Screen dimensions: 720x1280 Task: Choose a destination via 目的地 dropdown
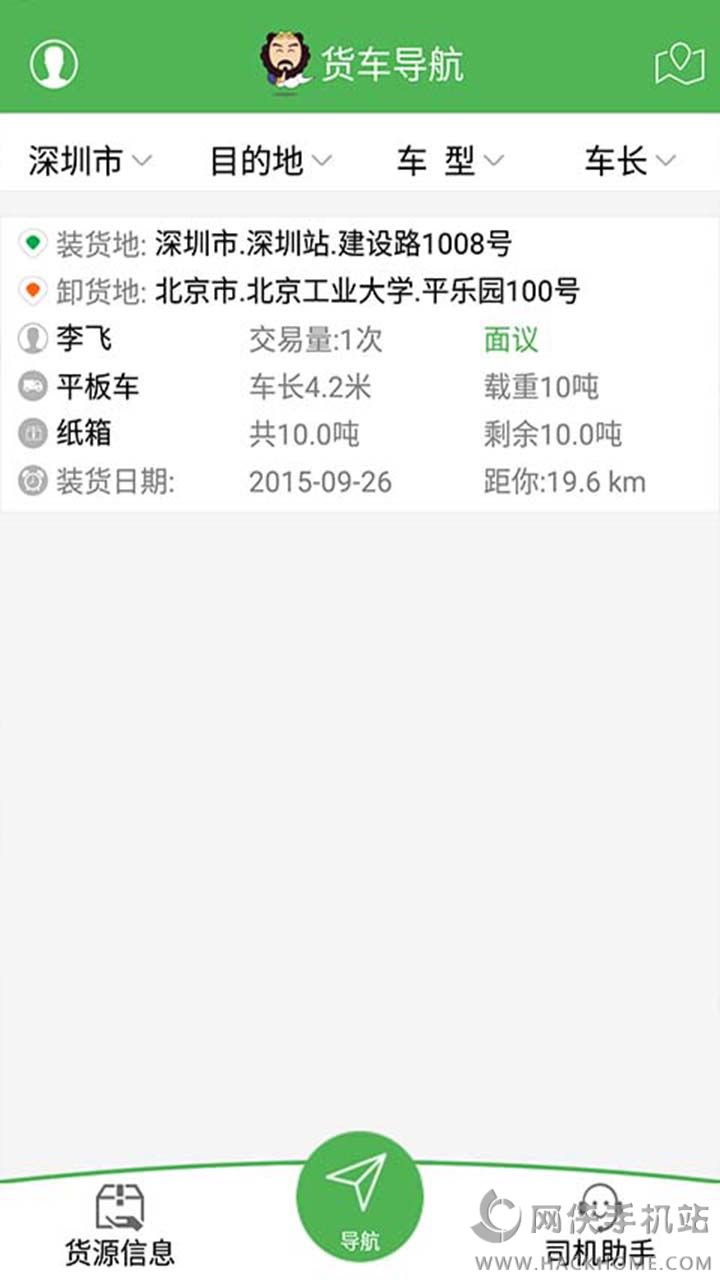click(270, 161)
